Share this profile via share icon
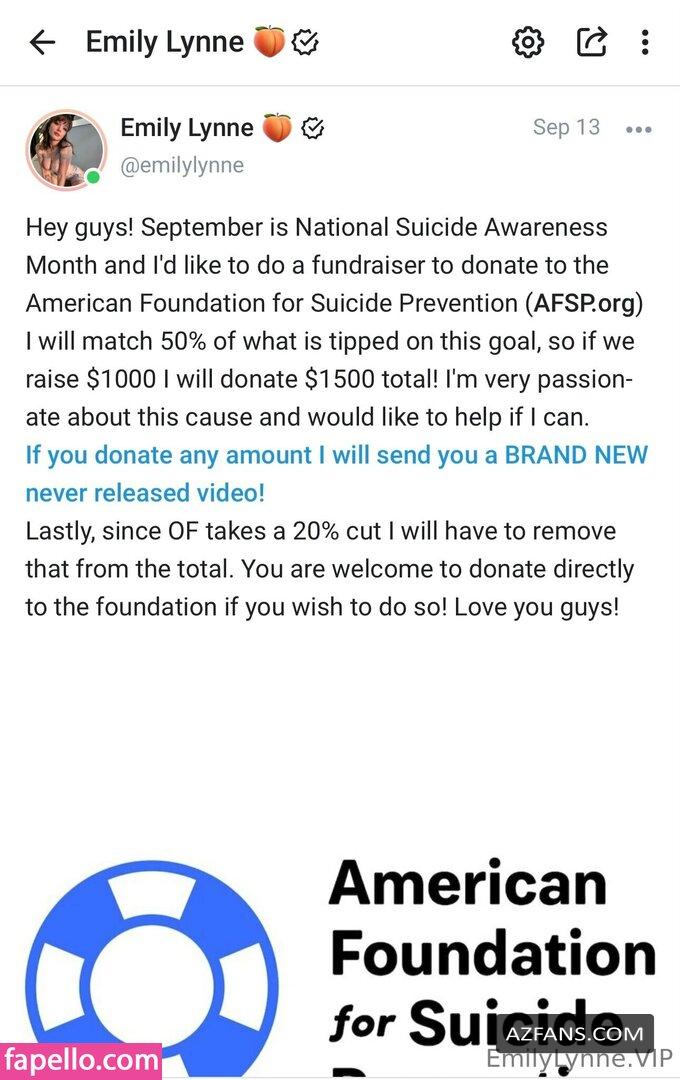This screenshot has height=1080, width=680. click(x=592, y=42)
